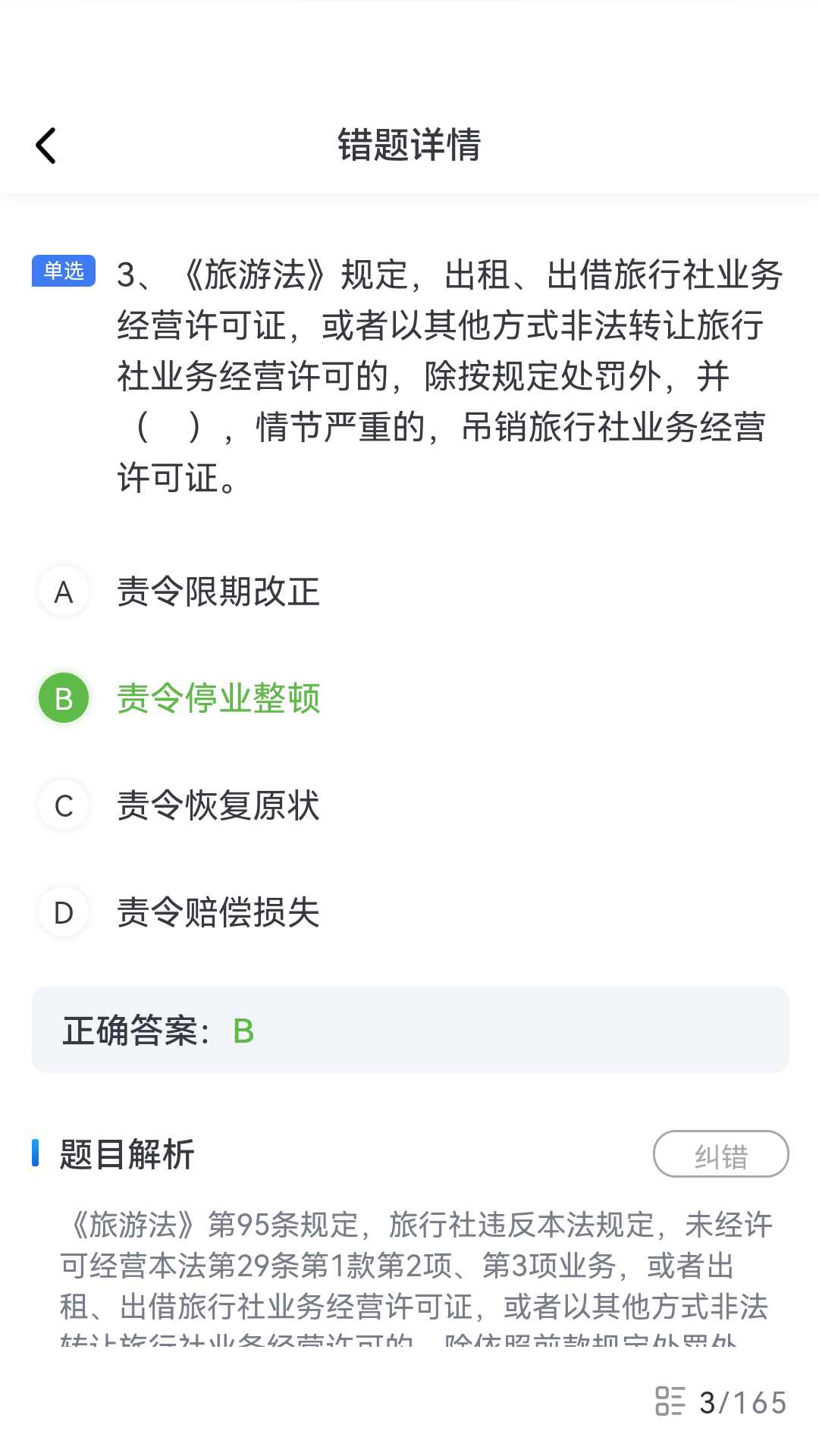Select option C 责令恢复原状
This screenshot has width=819, height=1456.
click(x=218, y=805)
